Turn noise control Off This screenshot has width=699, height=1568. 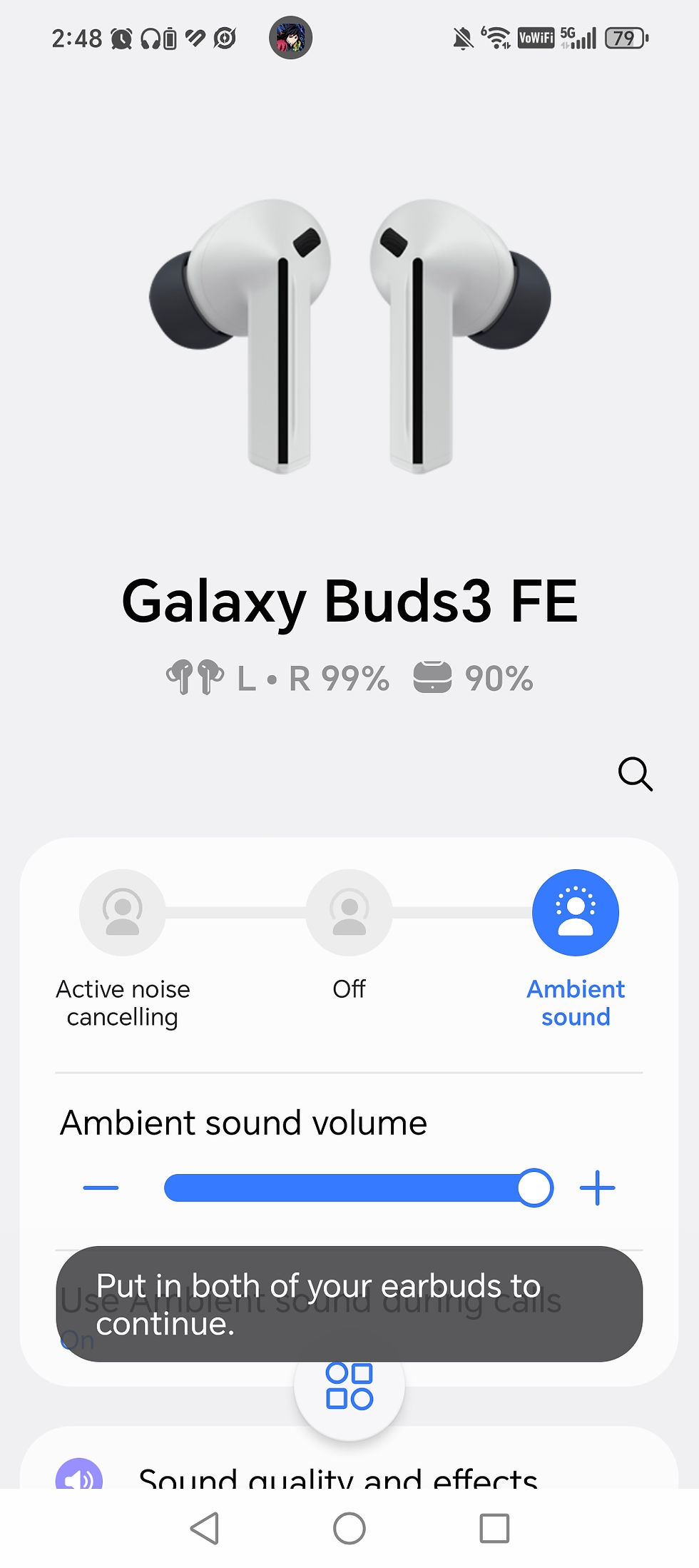(349, 913)
